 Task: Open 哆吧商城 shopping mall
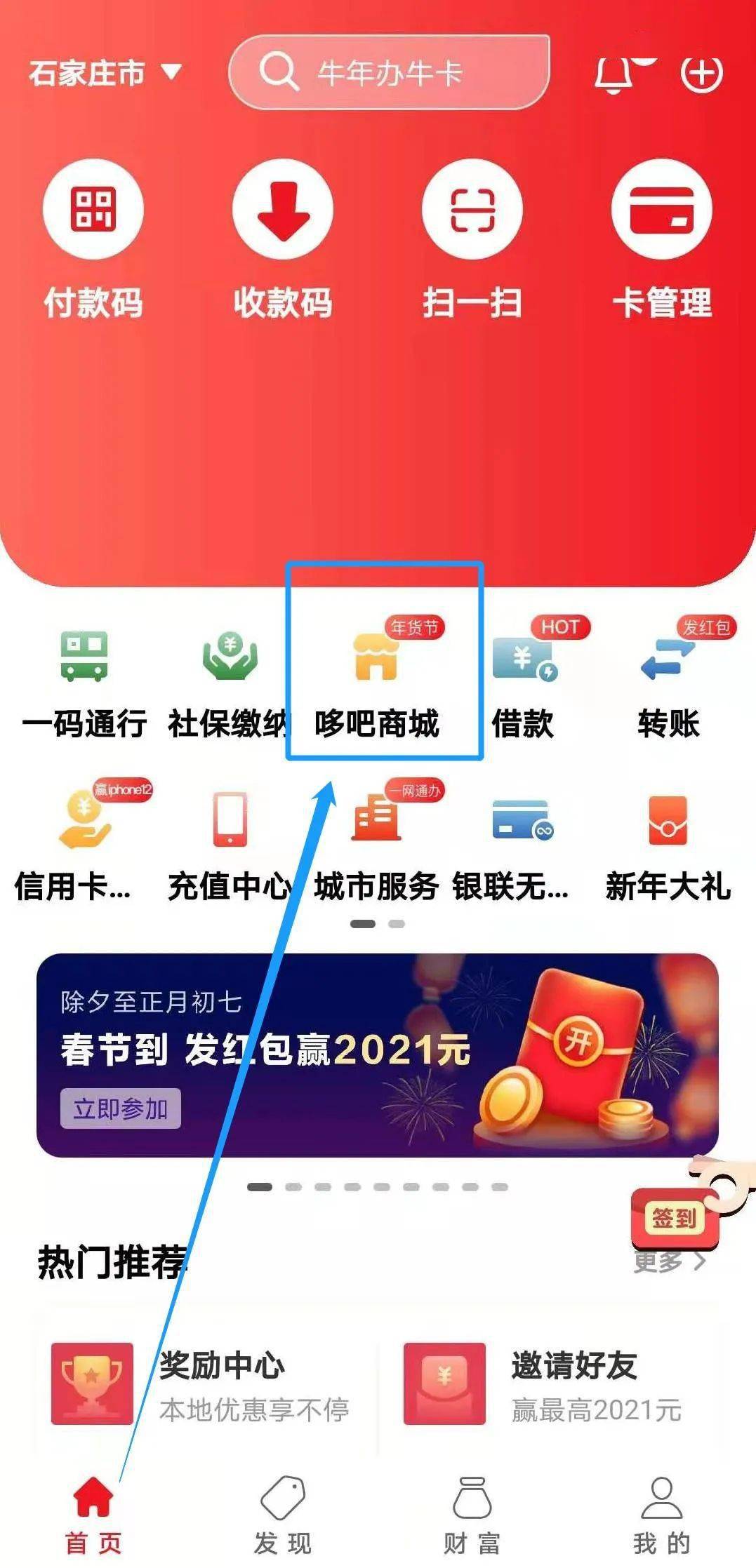pos(376,681)
